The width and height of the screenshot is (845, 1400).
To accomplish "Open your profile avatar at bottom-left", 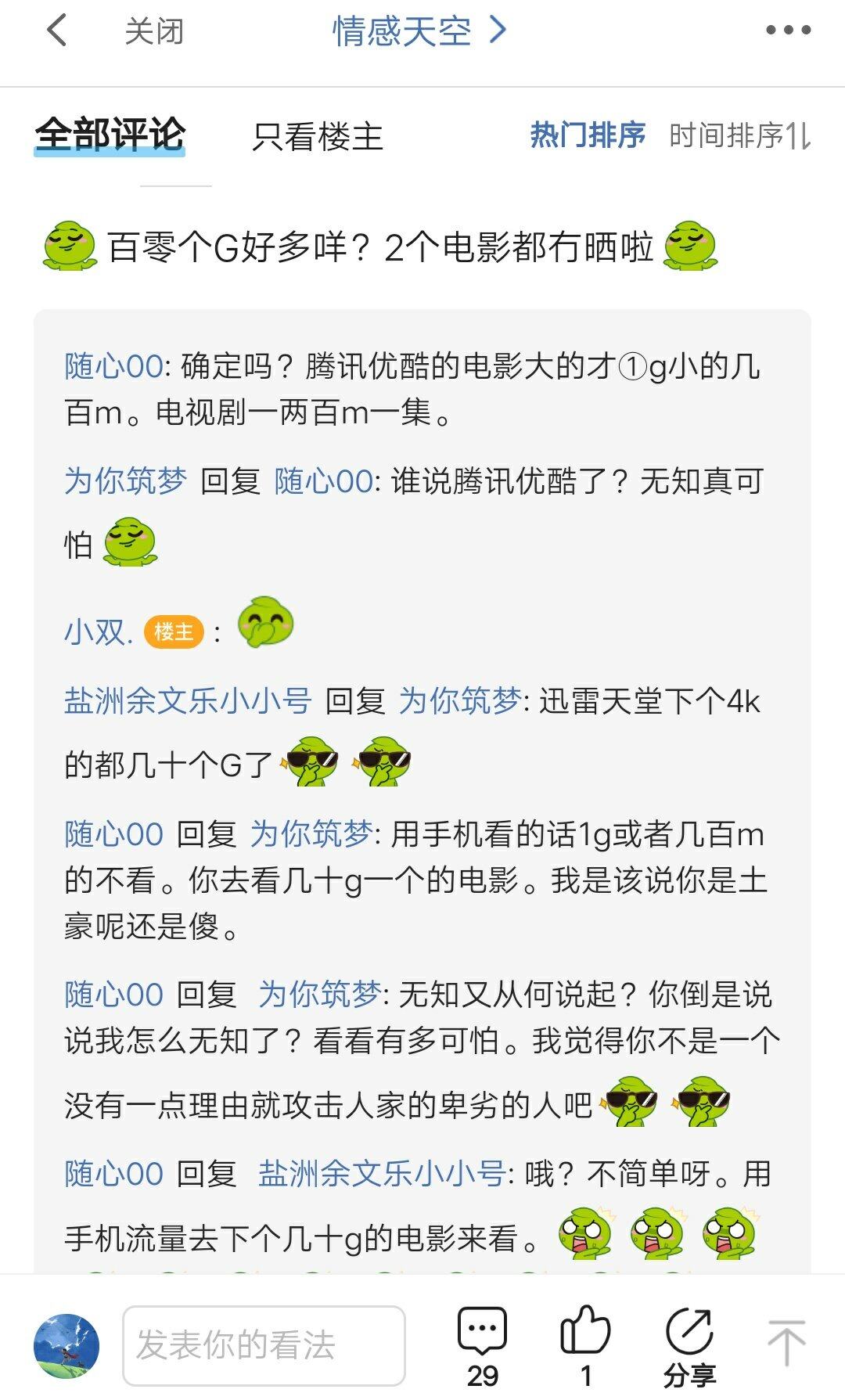I will pos(67,1346).
